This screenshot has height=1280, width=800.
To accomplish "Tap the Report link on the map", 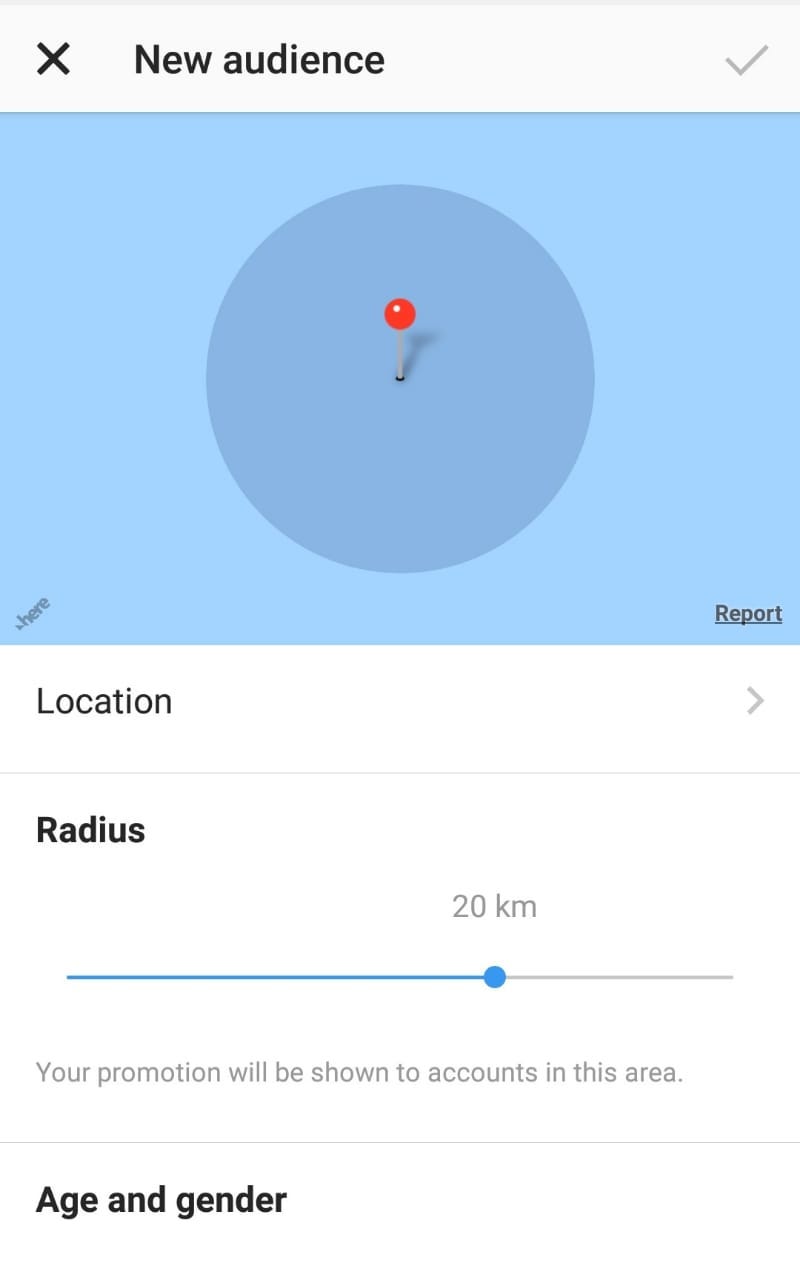I will (748, 613).
